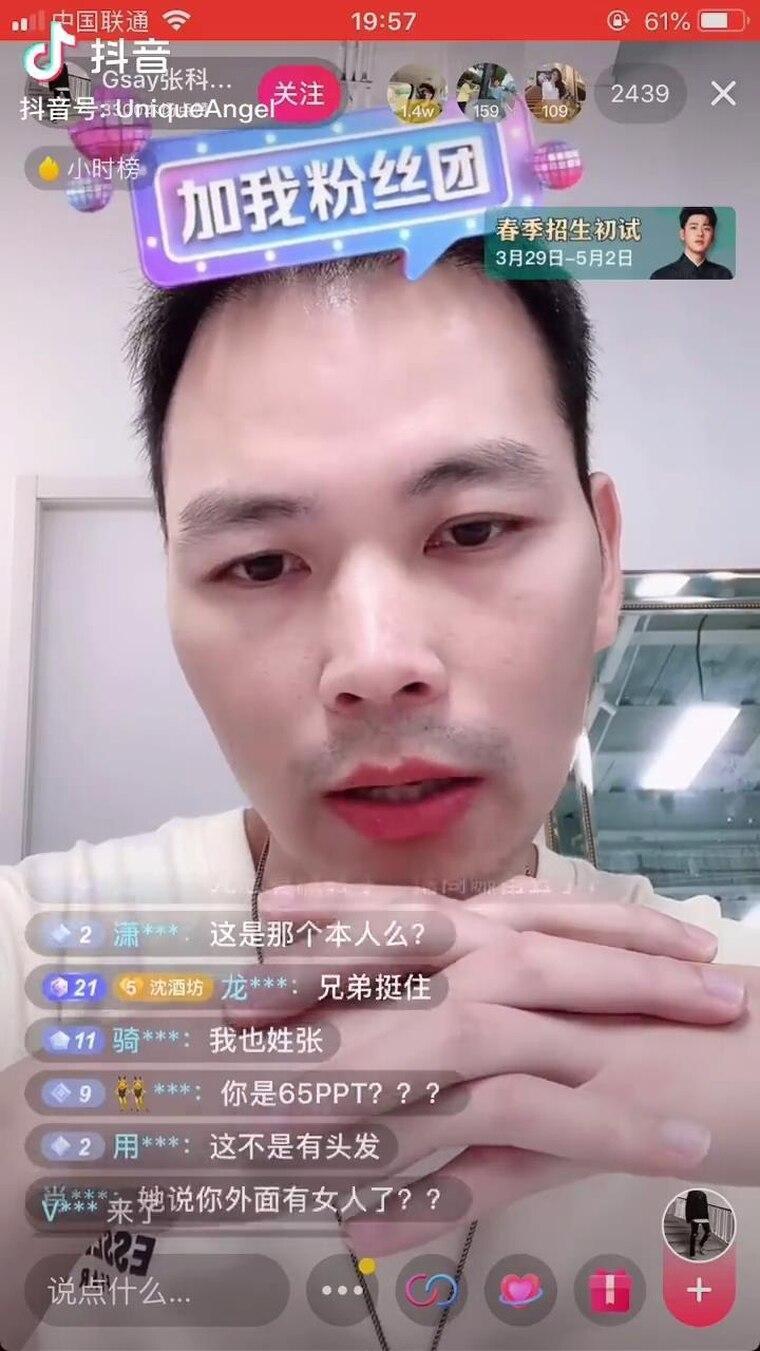
Task: Open the gift panel
Action: [610, 1291]
